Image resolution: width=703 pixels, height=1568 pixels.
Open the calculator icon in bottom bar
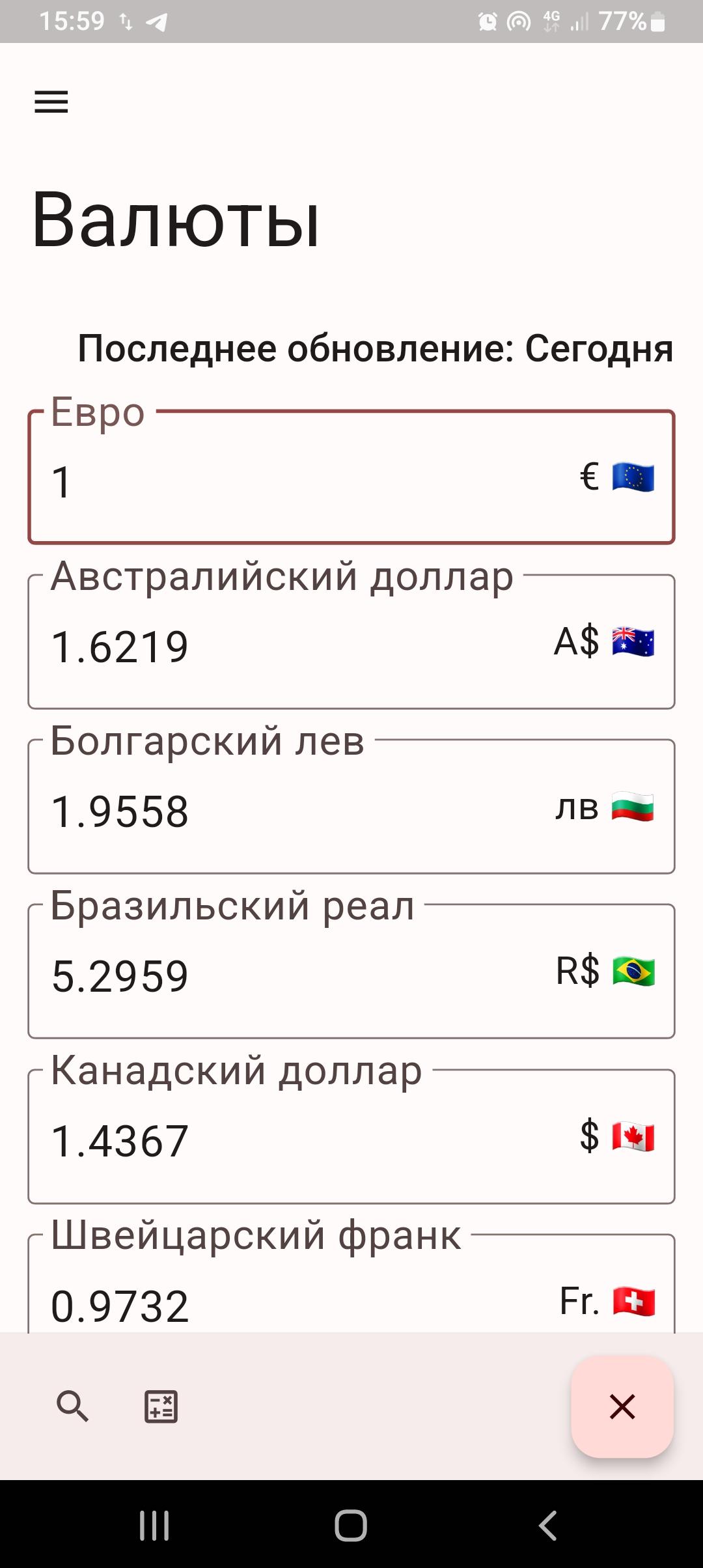coord(161,1407)
